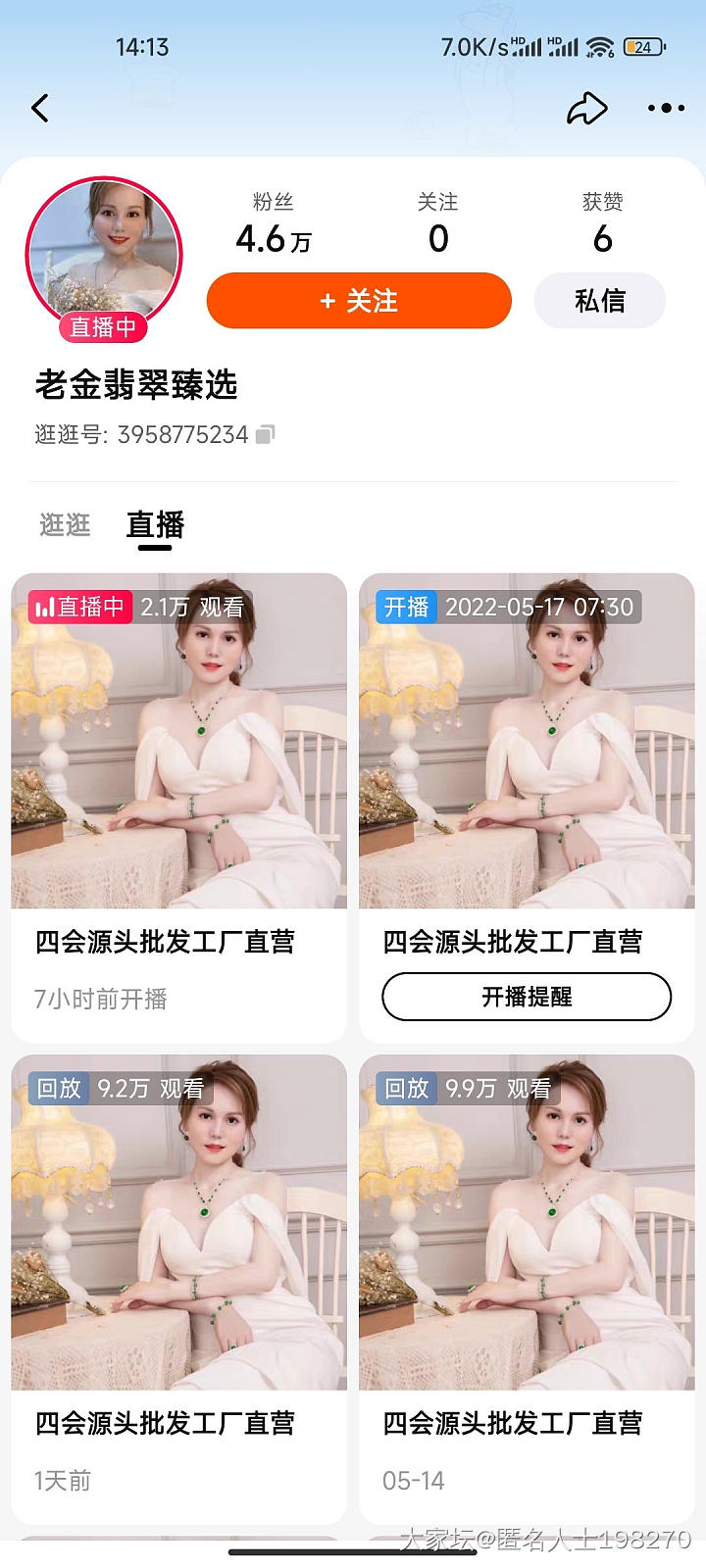Open the three-dot overflow menu
The image size is (706, 1568).
[x=666, y=108]
